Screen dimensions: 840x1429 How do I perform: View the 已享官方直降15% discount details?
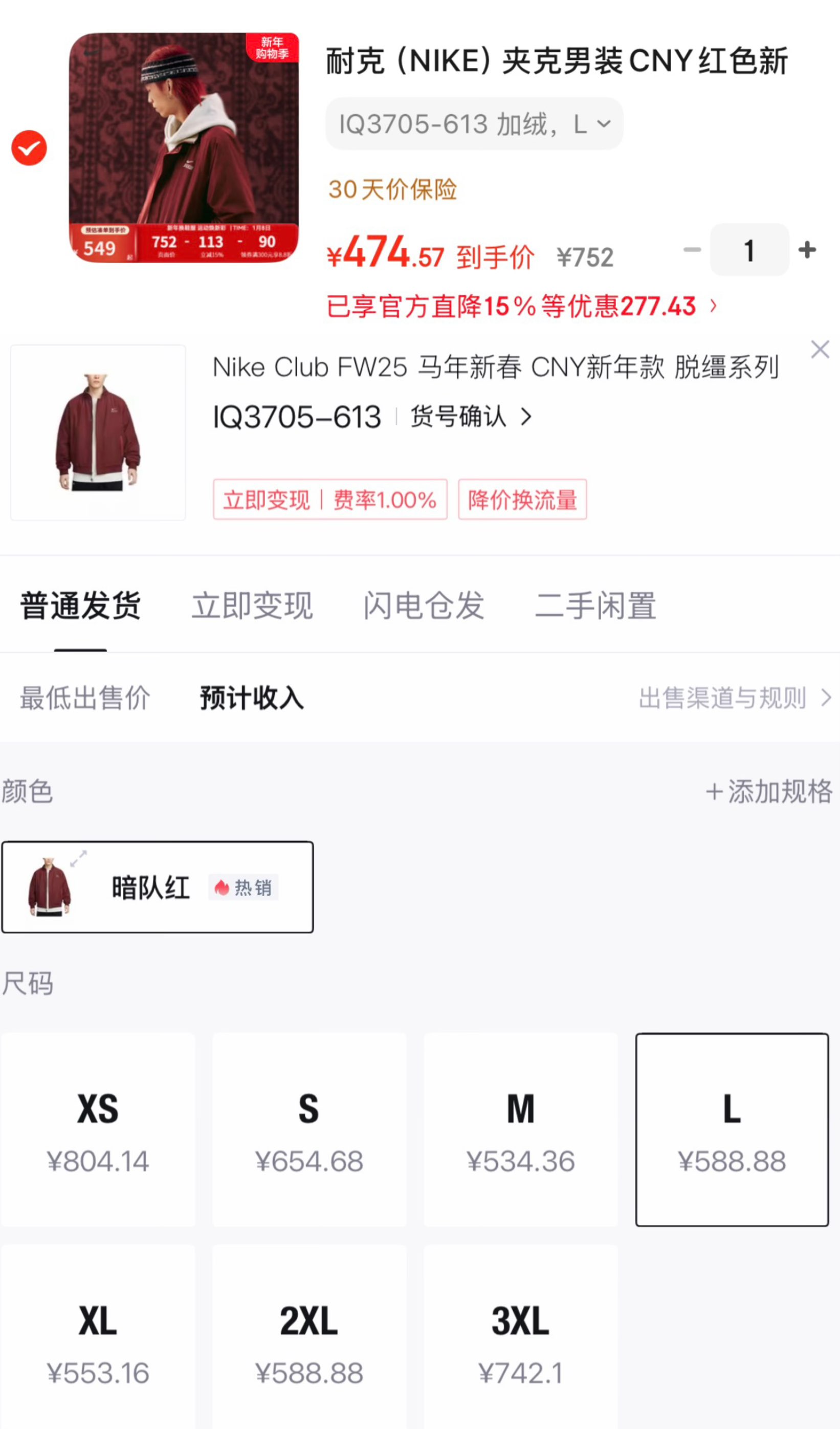[522, 306]
